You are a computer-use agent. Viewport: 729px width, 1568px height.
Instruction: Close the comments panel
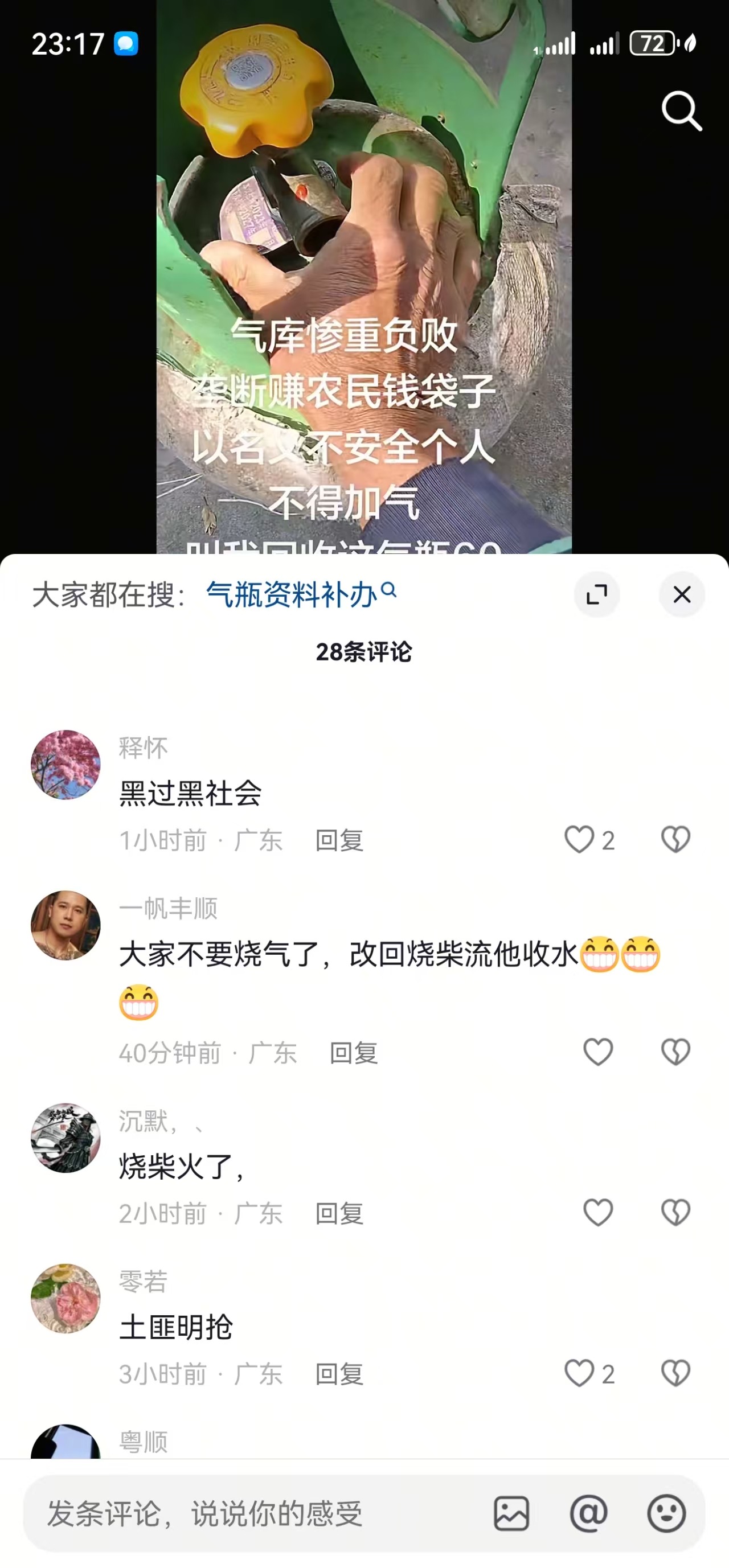tap(682, 594)
